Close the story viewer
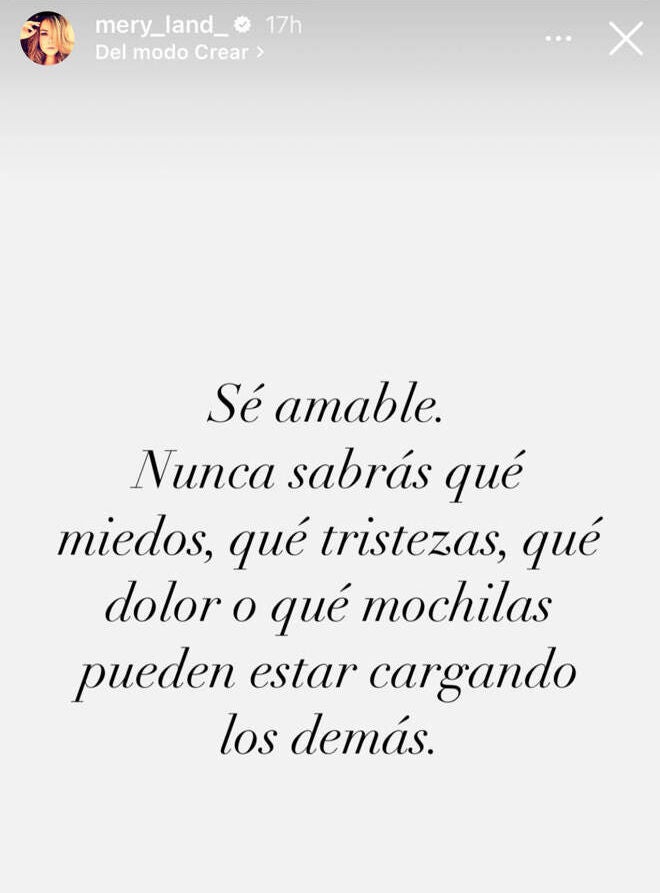660x893 pixels. (x=626, y=38)
